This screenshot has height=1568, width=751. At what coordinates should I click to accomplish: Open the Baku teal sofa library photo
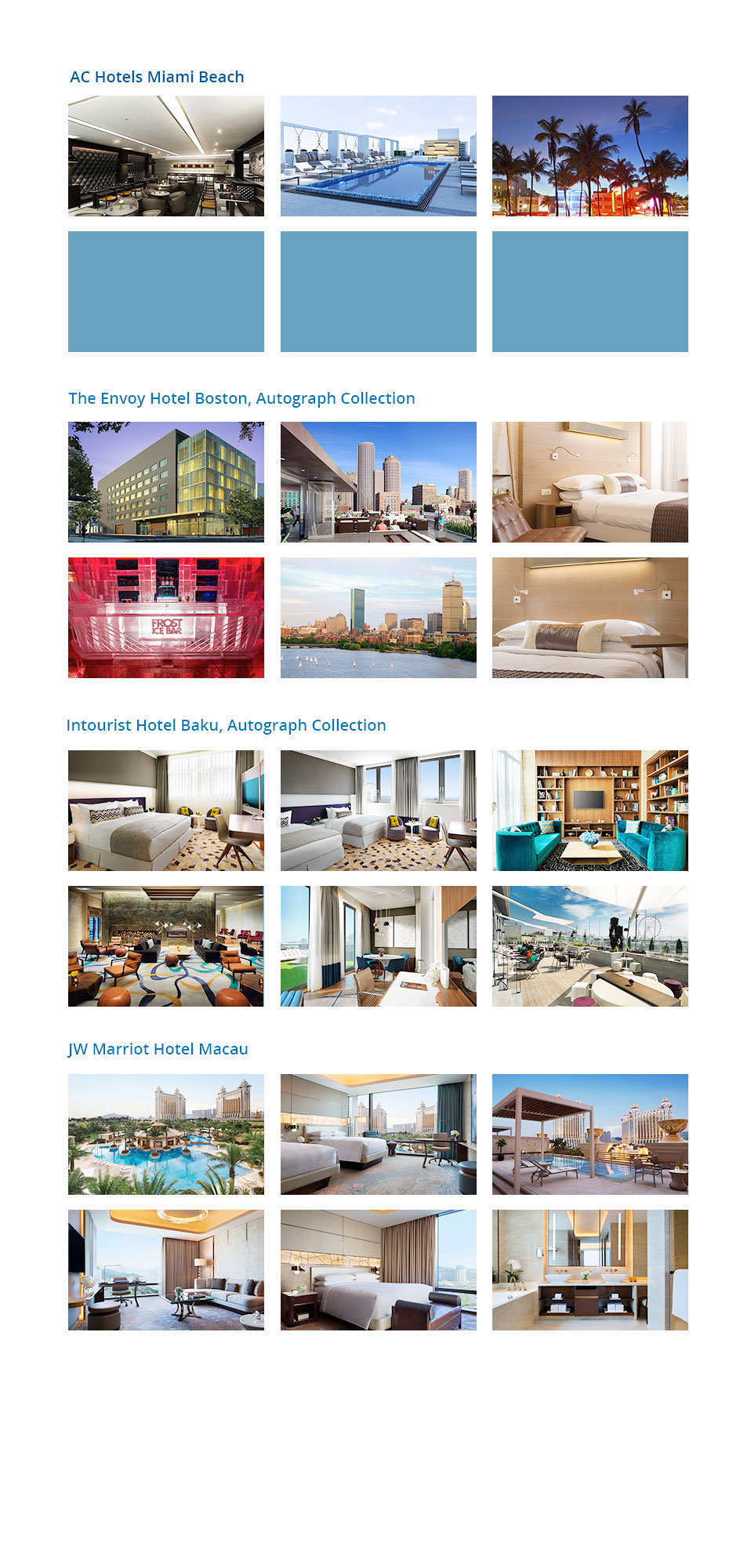(590, 811)
